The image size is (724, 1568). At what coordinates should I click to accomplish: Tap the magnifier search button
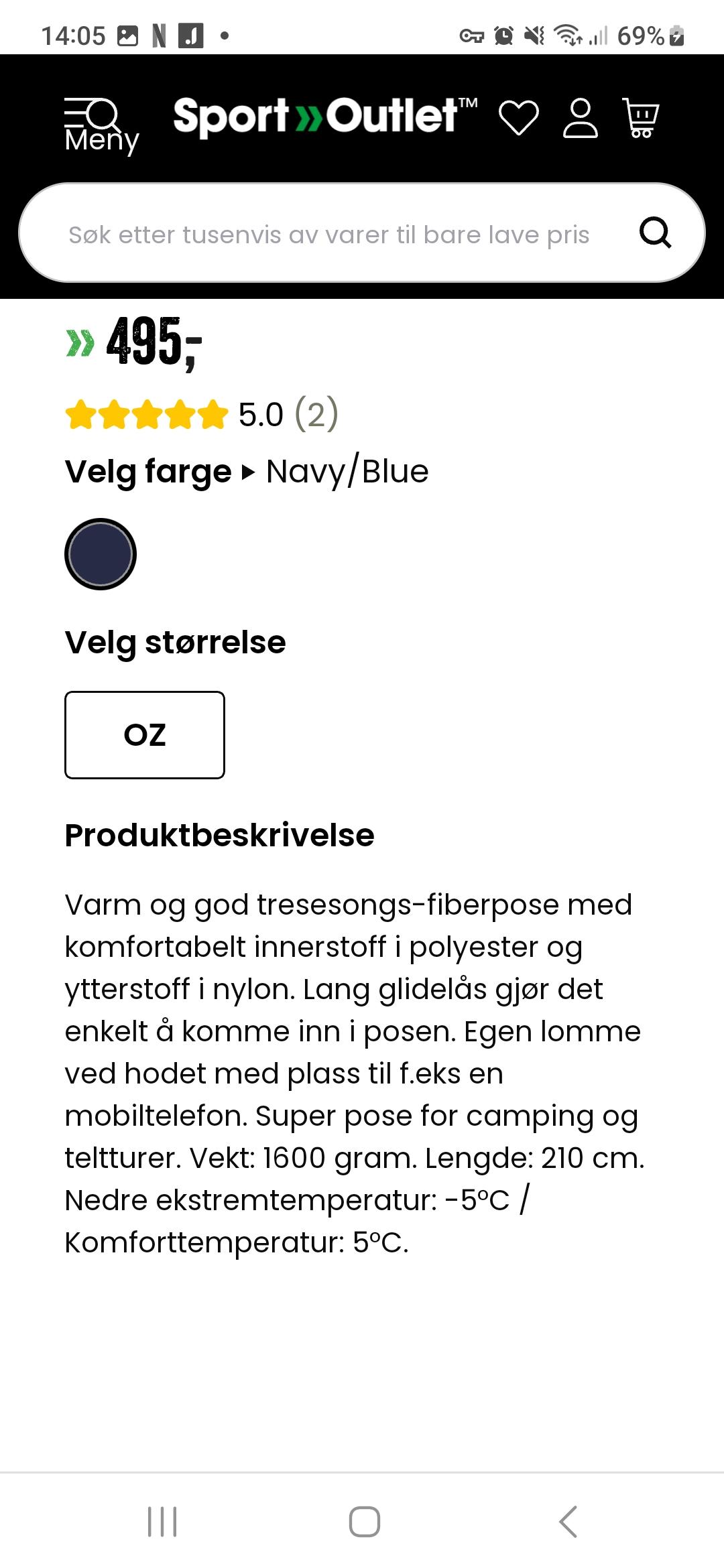coord(656,233)
